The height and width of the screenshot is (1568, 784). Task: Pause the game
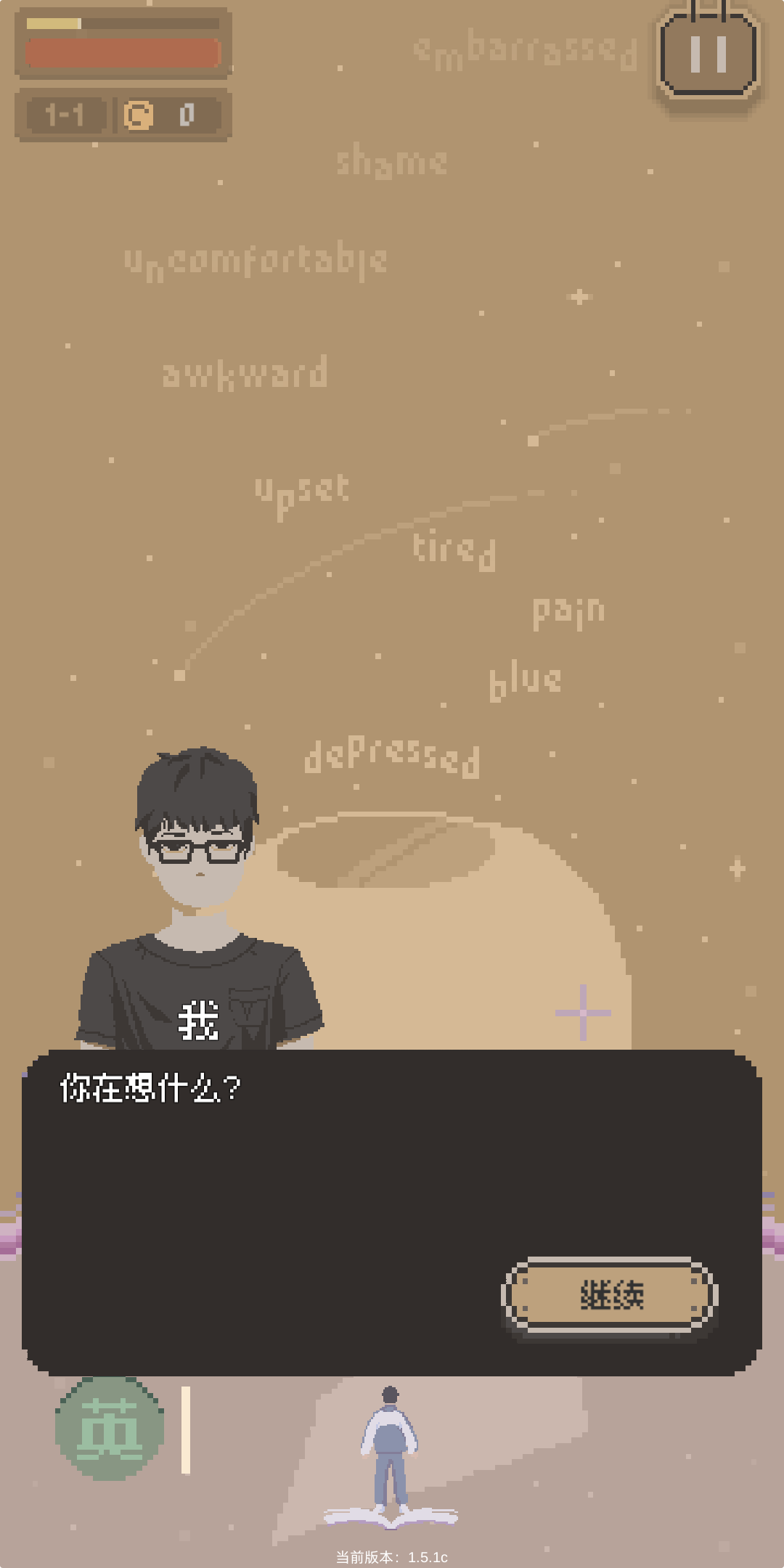[x=708, y=54]
